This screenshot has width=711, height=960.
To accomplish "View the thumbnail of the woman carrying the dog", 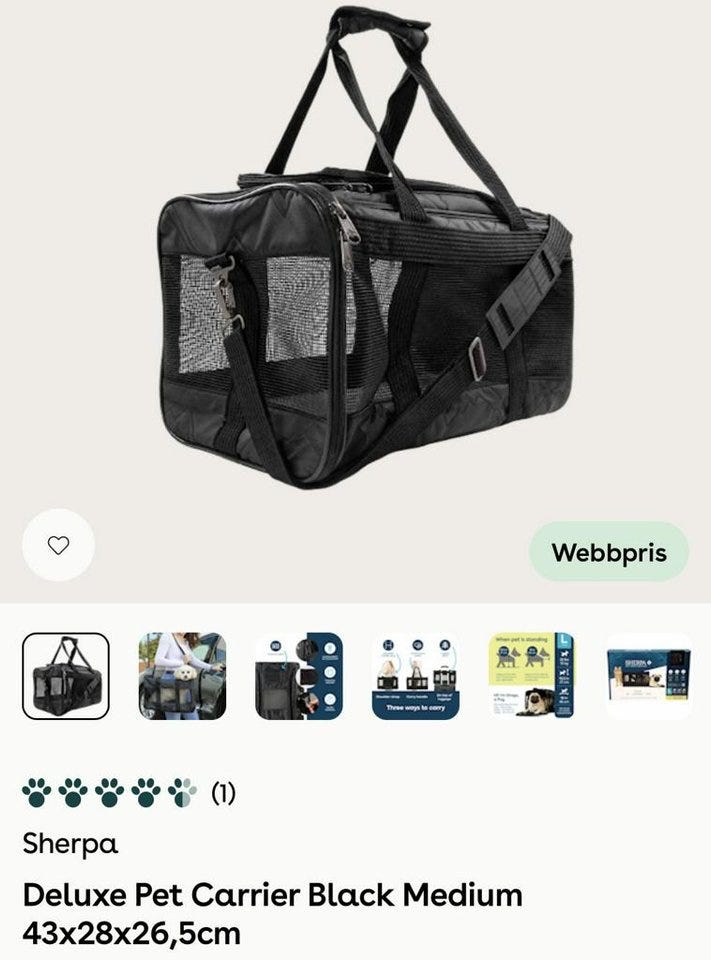I will (x=182, y=676).
